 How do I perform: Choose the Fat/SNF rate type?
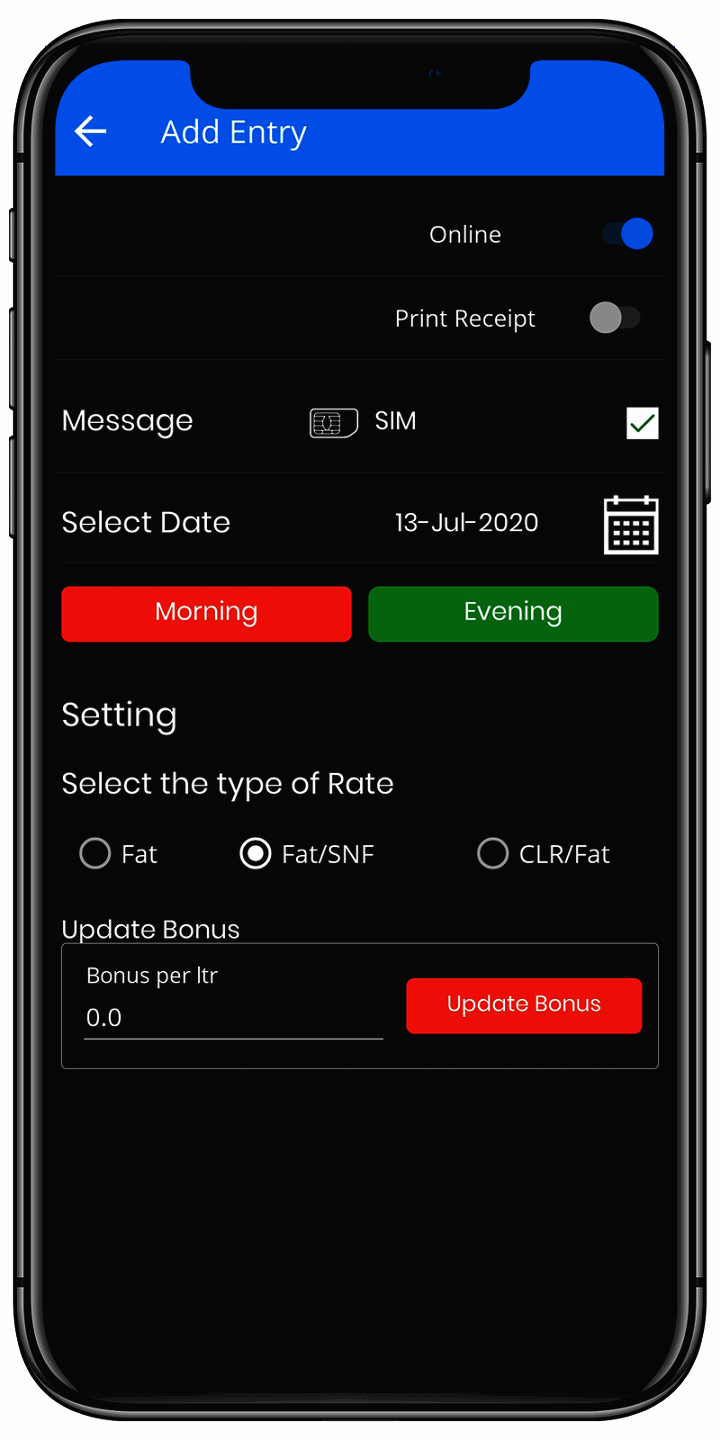(256, 854)
